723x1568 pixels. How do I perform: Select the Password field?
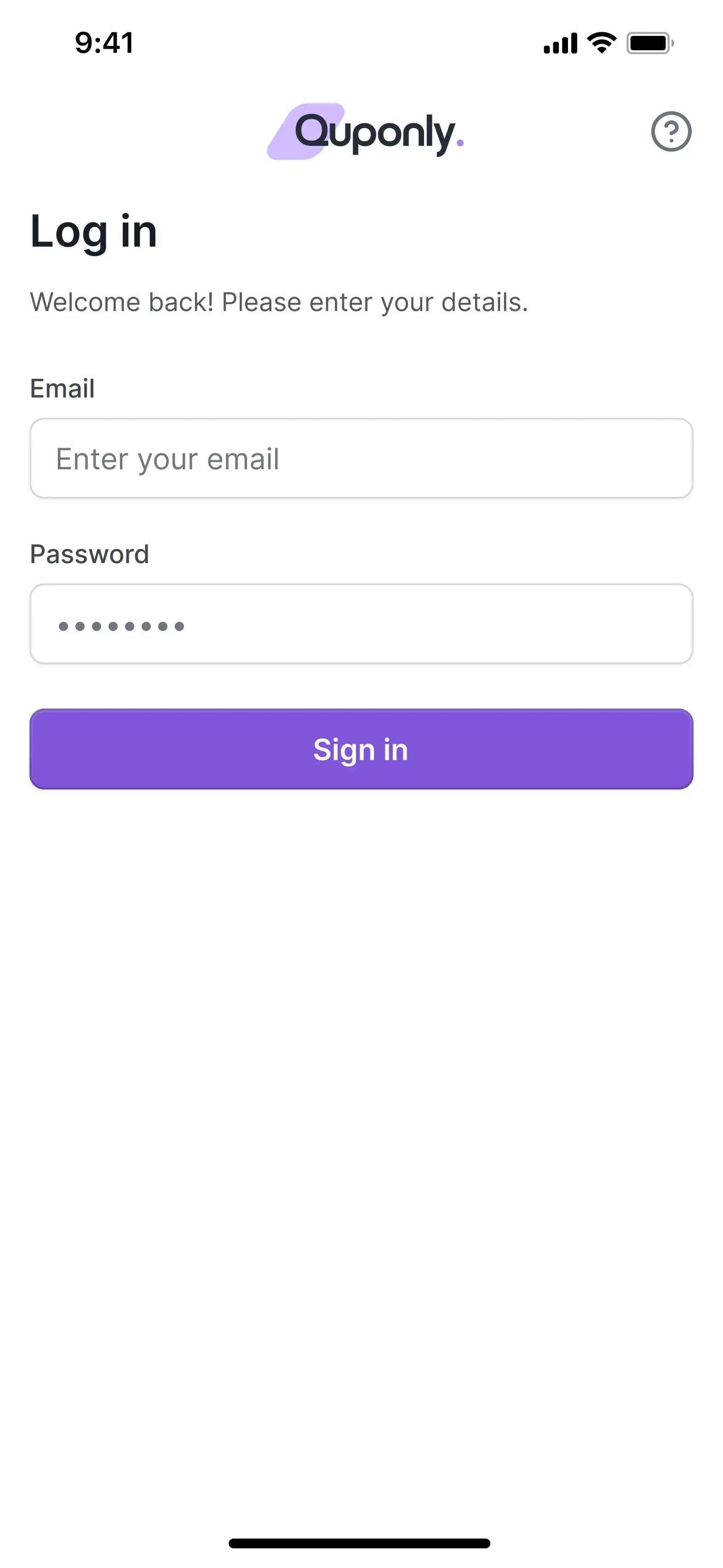click(361, 624)
